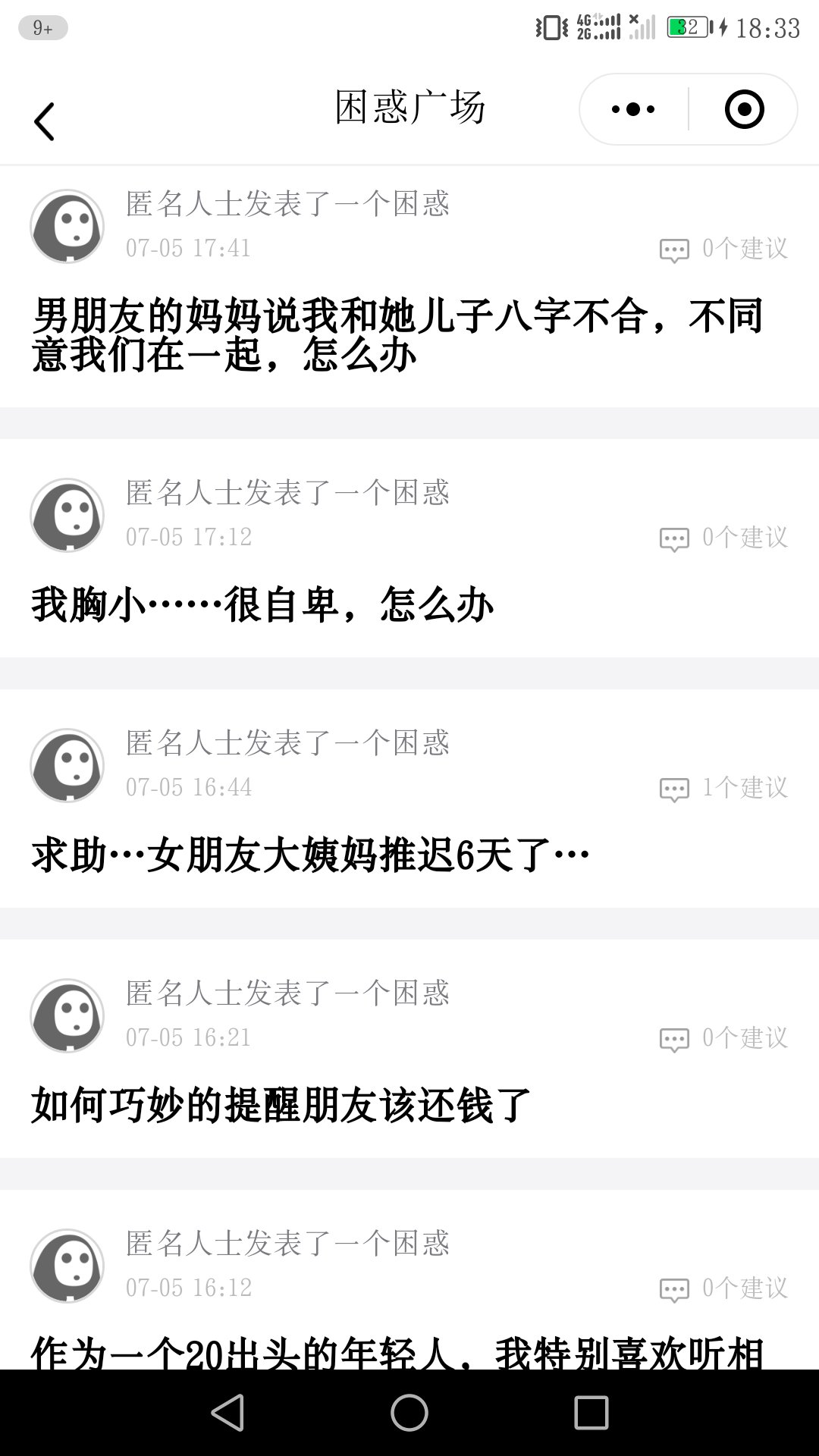
Task: Open the post starting 作为一个20出头的年轻人
Action: point(397,1353)
